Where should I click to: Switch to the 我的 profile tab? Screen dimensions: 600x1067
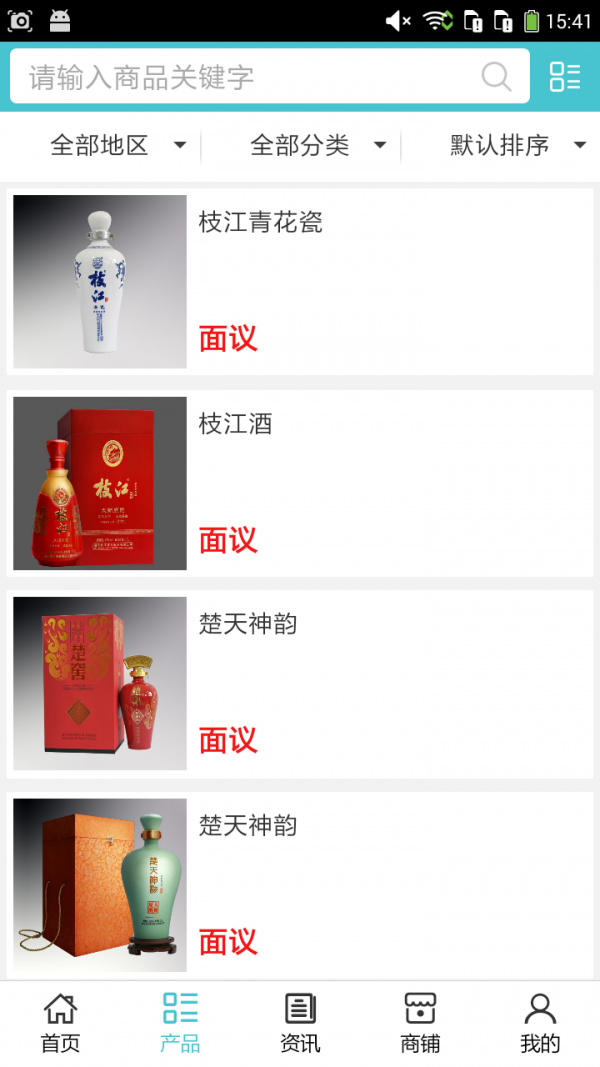[x=540, y=1023]
